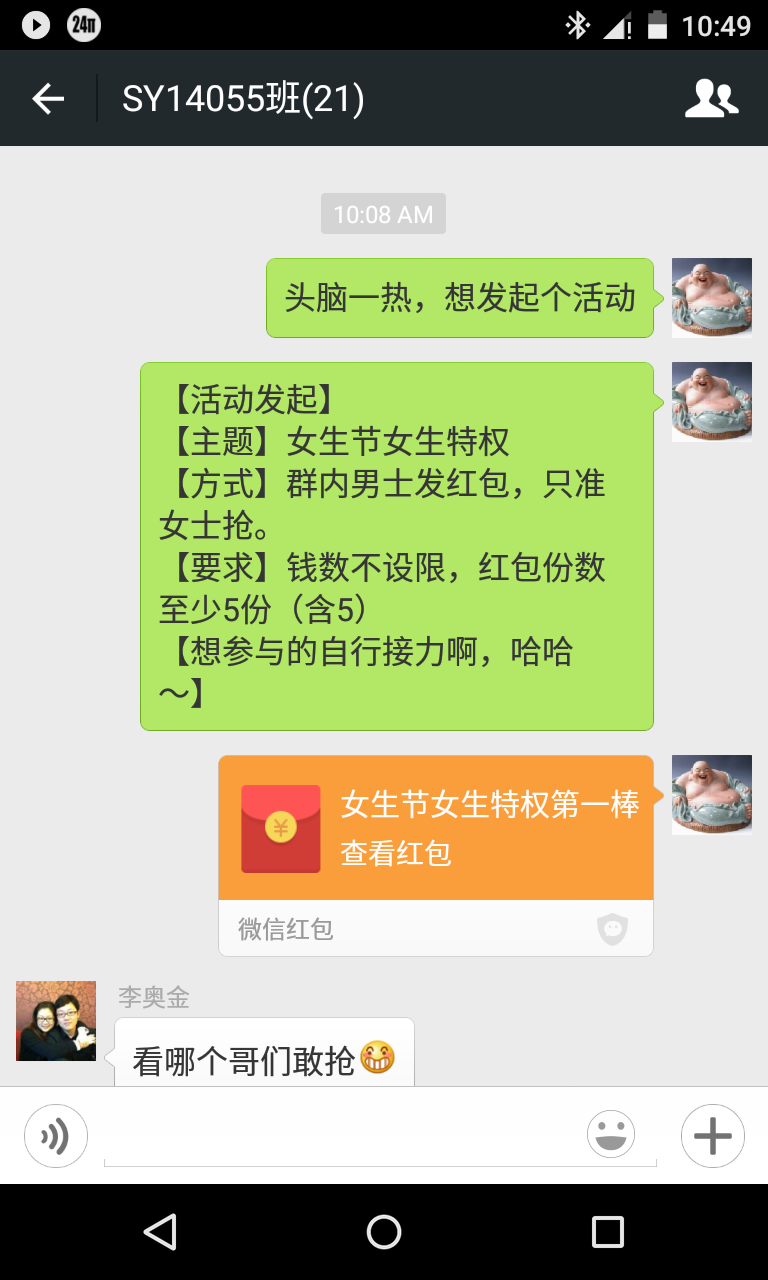Tap the 10:08 AM timestamp label
The image size is (768, 1280).
[383, 213]
